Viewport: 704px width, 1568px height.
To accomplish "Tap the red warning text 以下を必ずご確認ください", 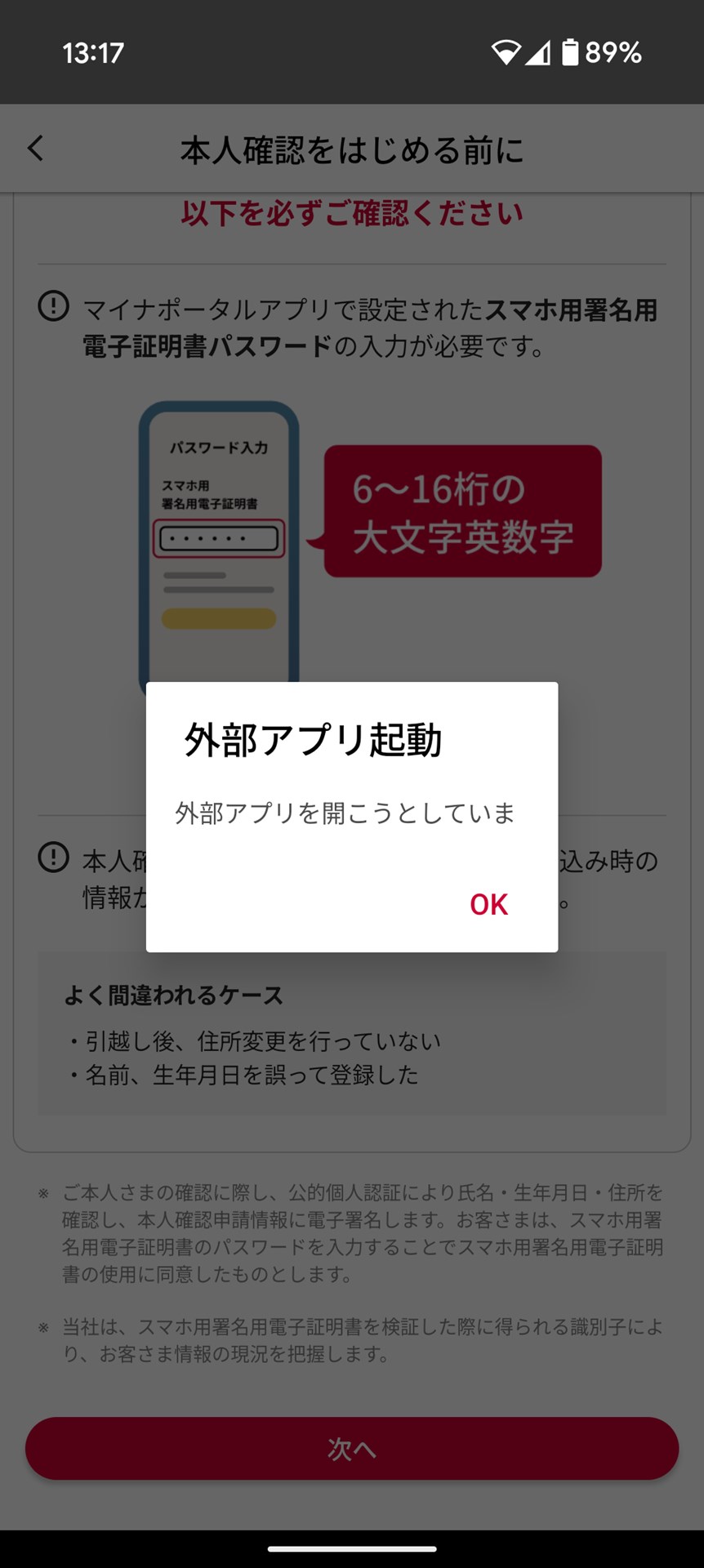I will 352,212.
